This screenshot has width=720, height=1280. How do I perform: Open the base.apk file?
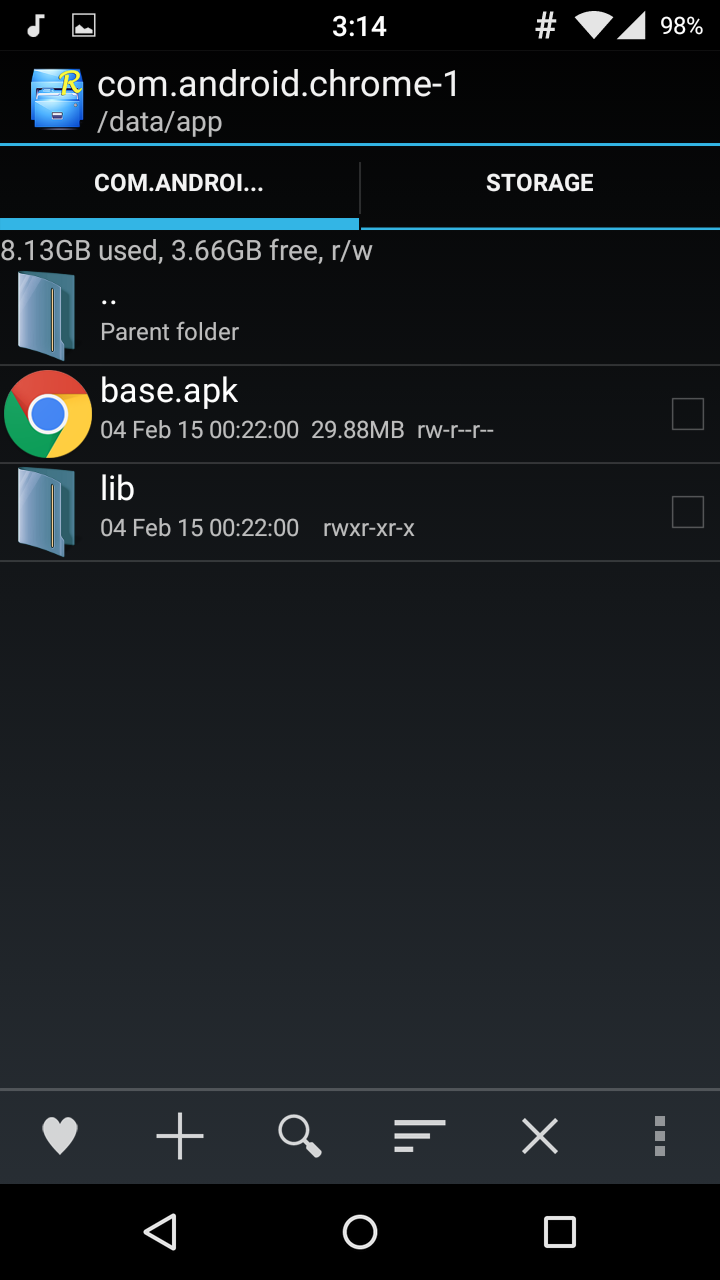360,414
